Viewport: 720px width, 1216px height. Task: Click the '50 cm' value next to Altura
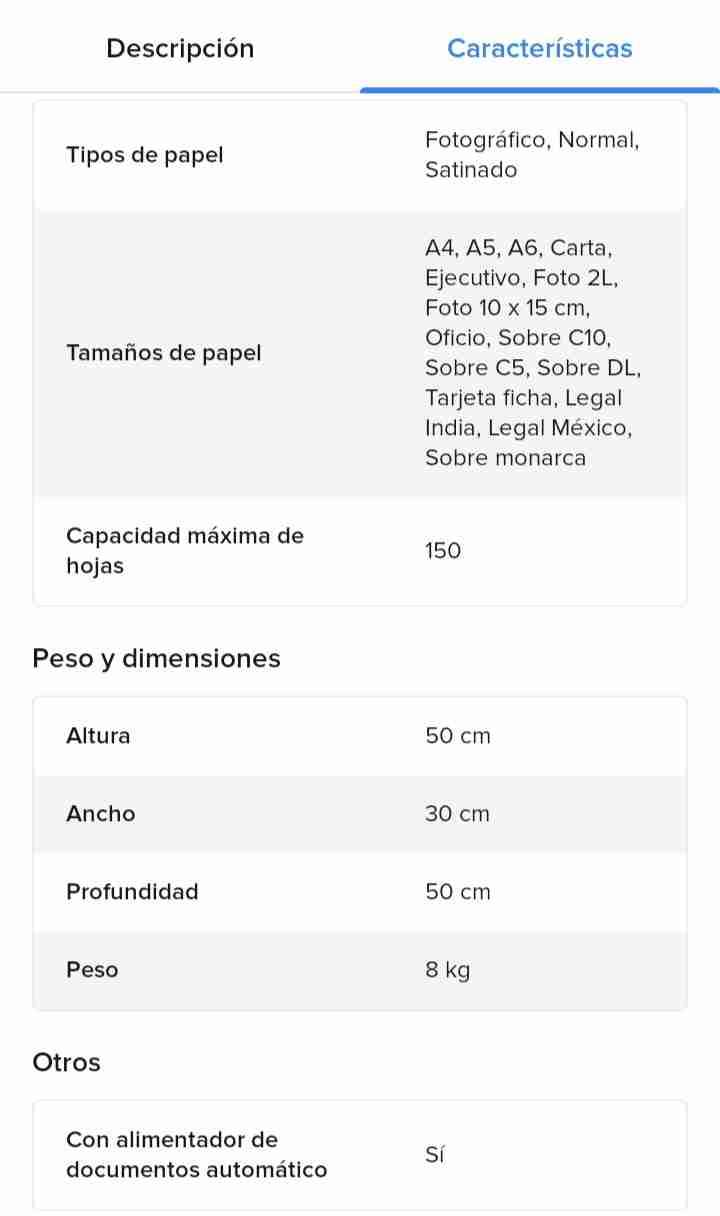(x=457, y=736)
